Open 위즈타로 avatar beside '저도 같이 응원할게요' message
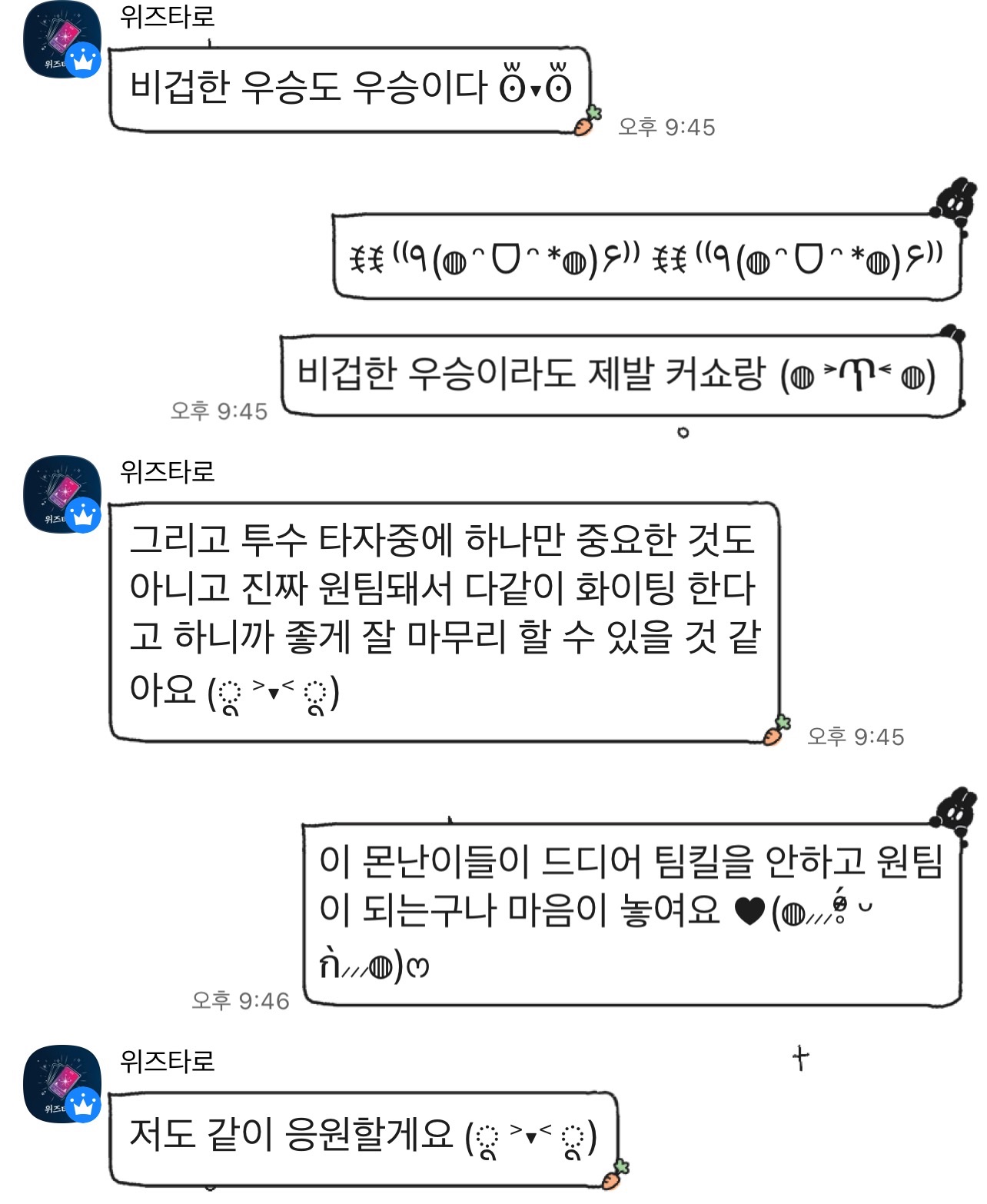987x1204 pixels. [61, 1084]
